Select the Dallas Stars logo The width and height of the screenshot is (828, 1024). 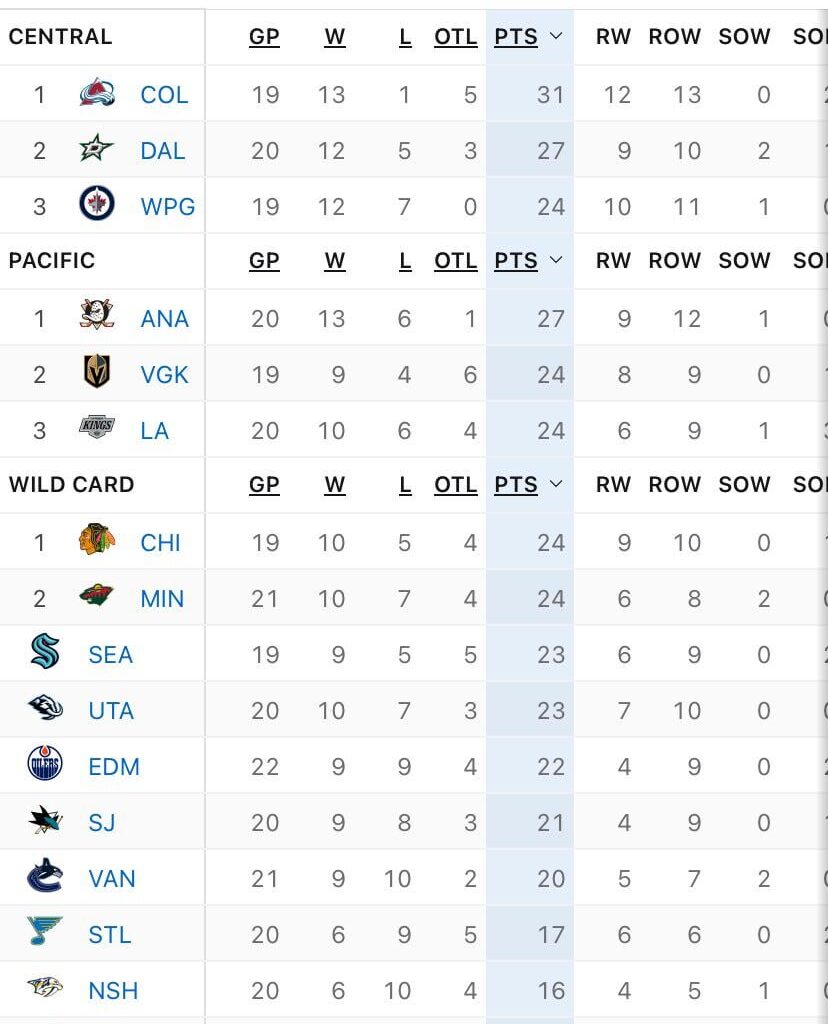point(96,151)
